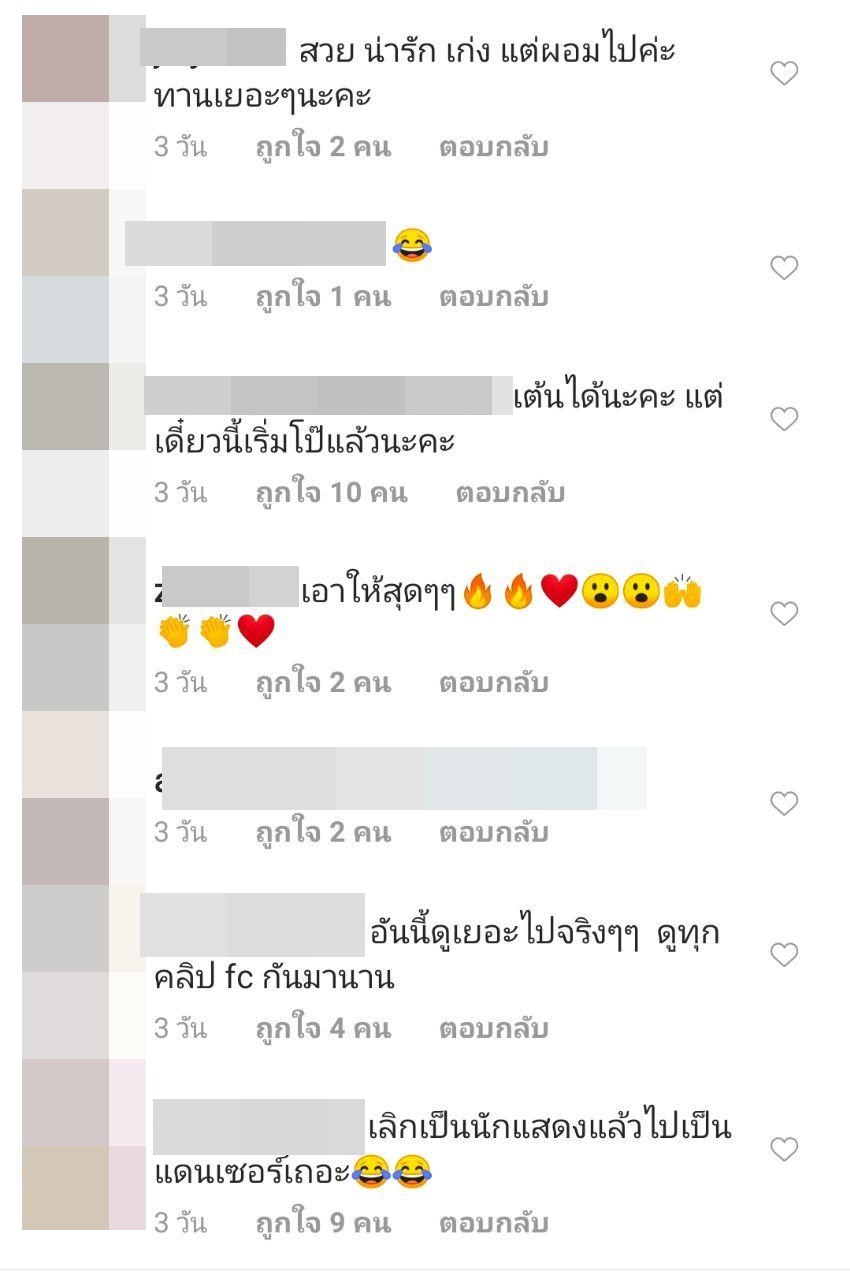This screenshot has height=1280, width=850.
Task: Reply to the comment 'สวย น่ารัก เก่ง'
Action: coord(493,148)
